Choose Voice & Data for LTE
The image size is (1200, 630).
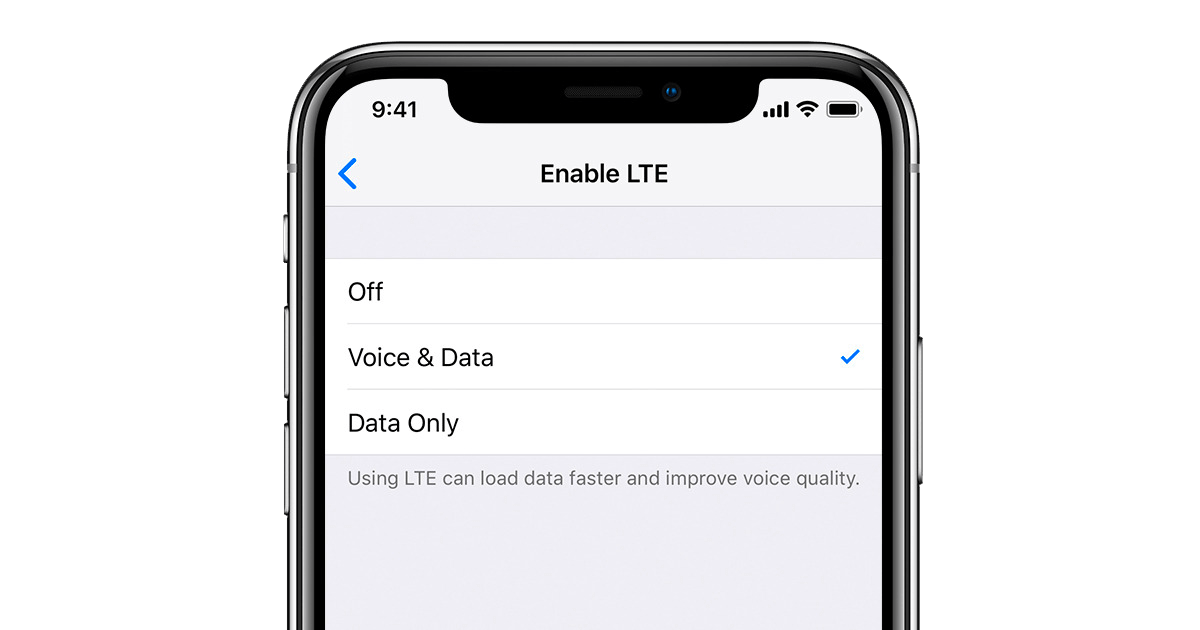[x=604, y=357]
